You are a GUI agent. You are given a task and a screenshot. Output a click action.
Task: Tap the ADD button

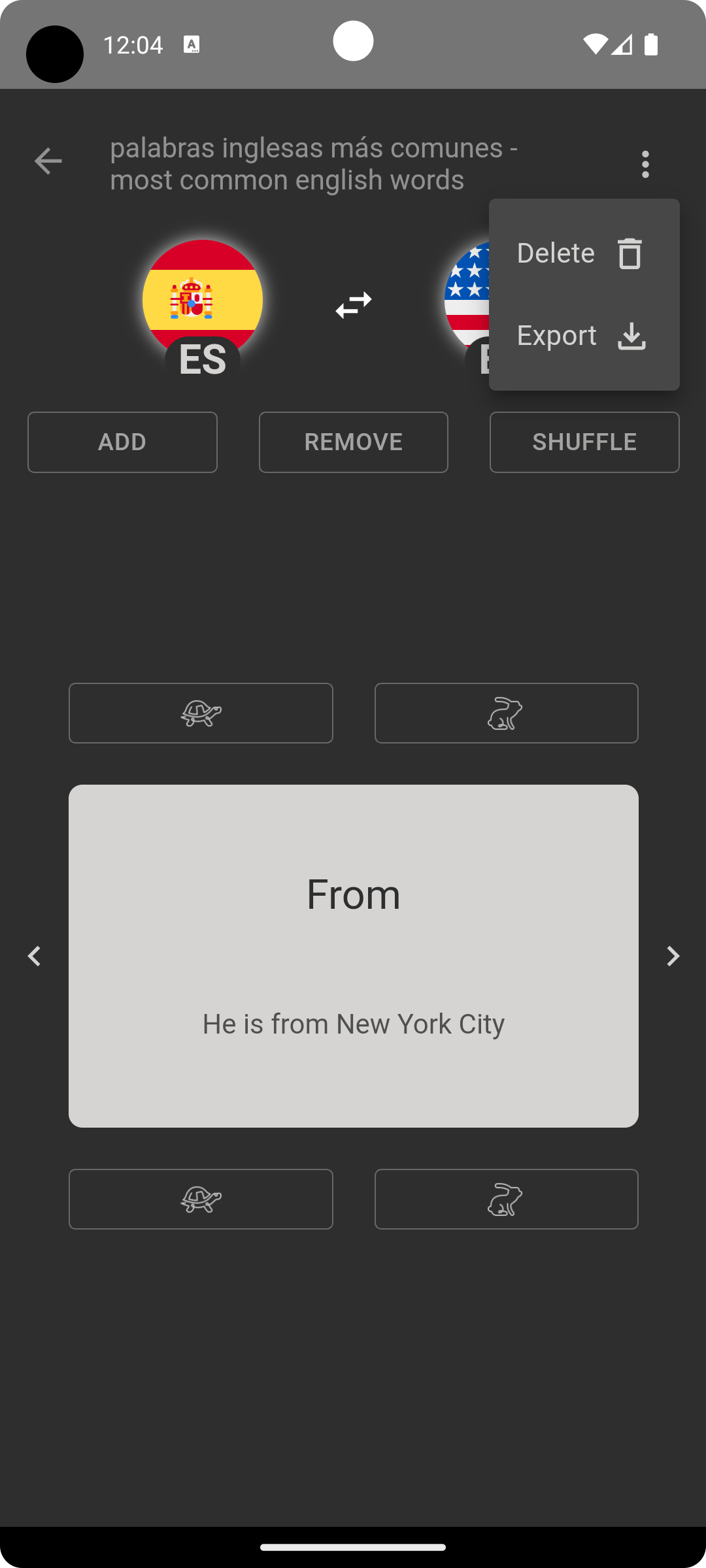click(122, 442)
